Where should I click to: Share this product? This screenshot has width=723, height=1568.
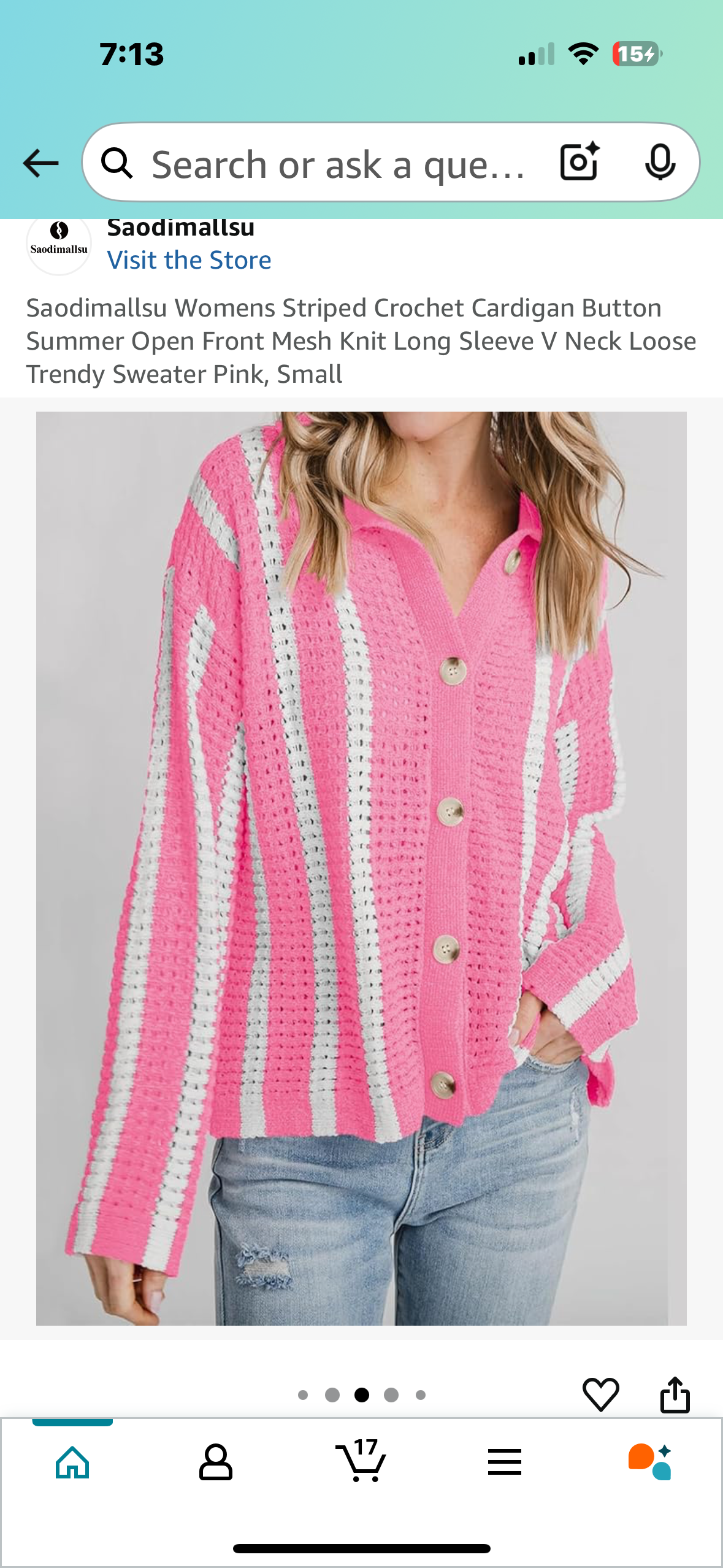675,1394
